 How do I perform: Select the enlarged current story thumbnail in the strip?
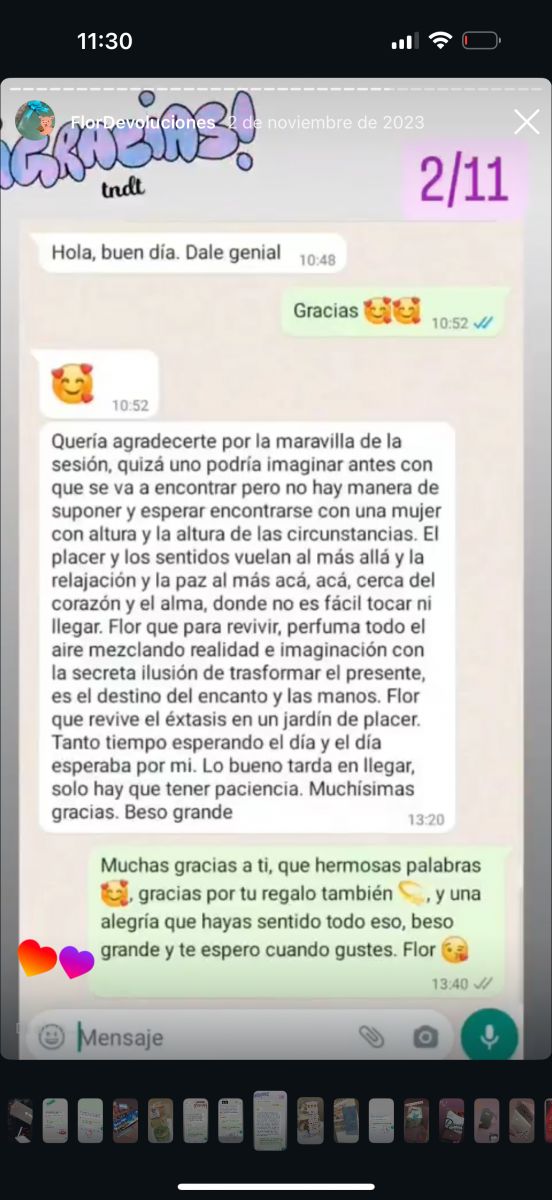[x=270, y=1121]
